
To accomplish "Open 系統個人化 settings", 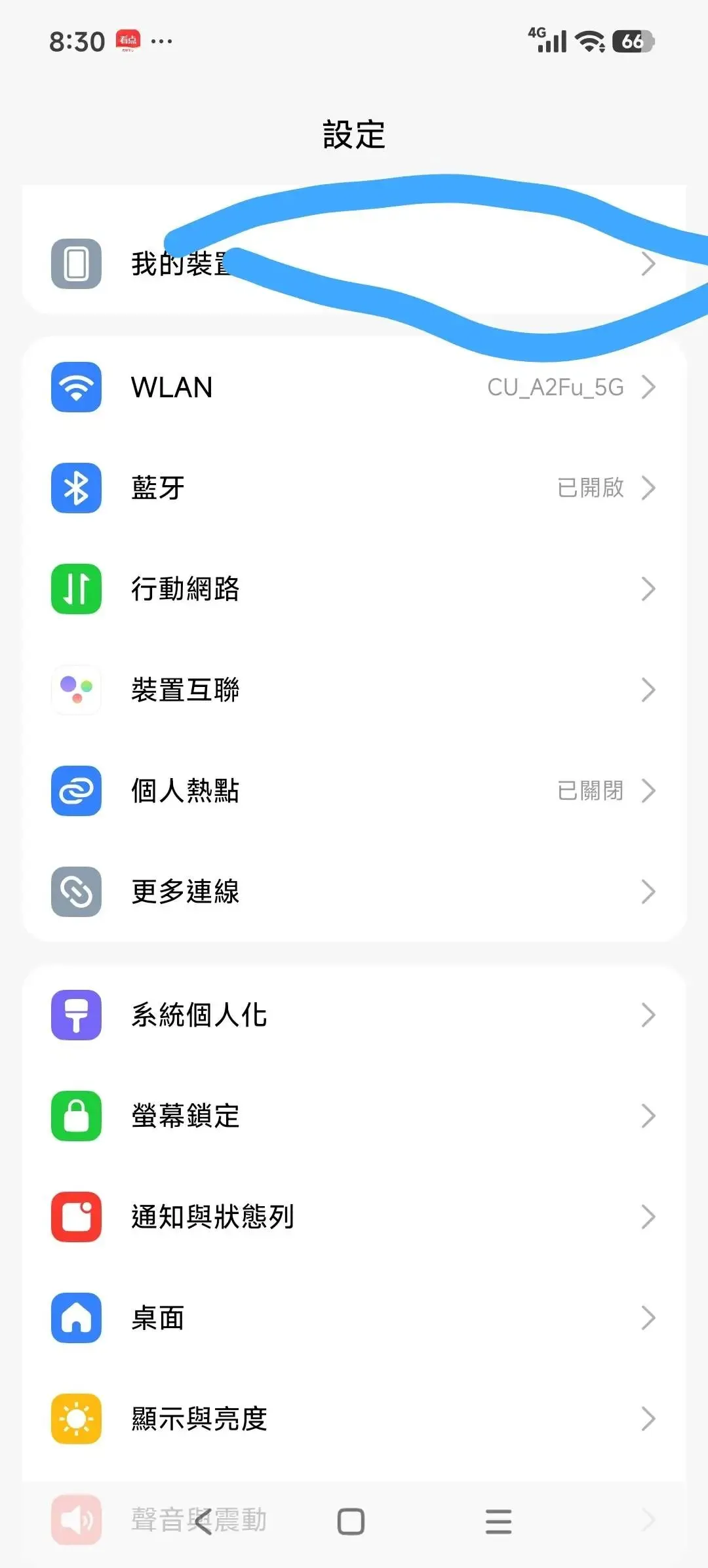I will pos(354,1015).
